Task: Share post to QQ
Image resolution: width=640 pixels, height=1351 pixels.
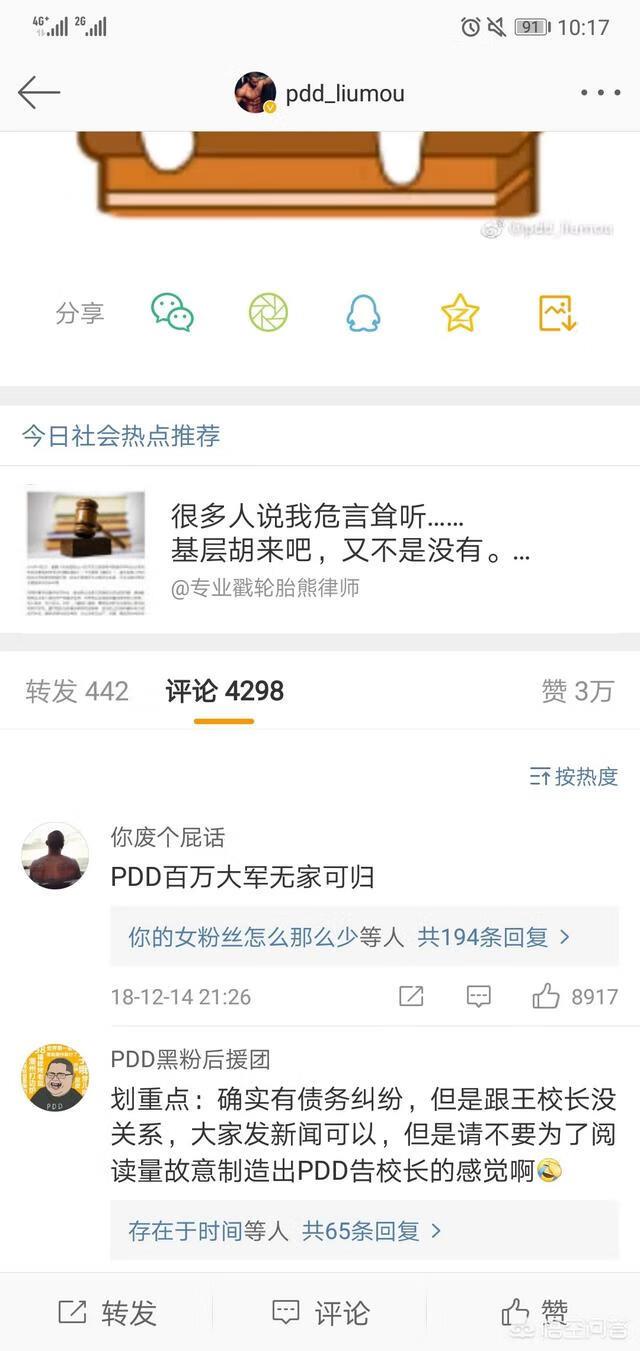Action: coord(363,313)
